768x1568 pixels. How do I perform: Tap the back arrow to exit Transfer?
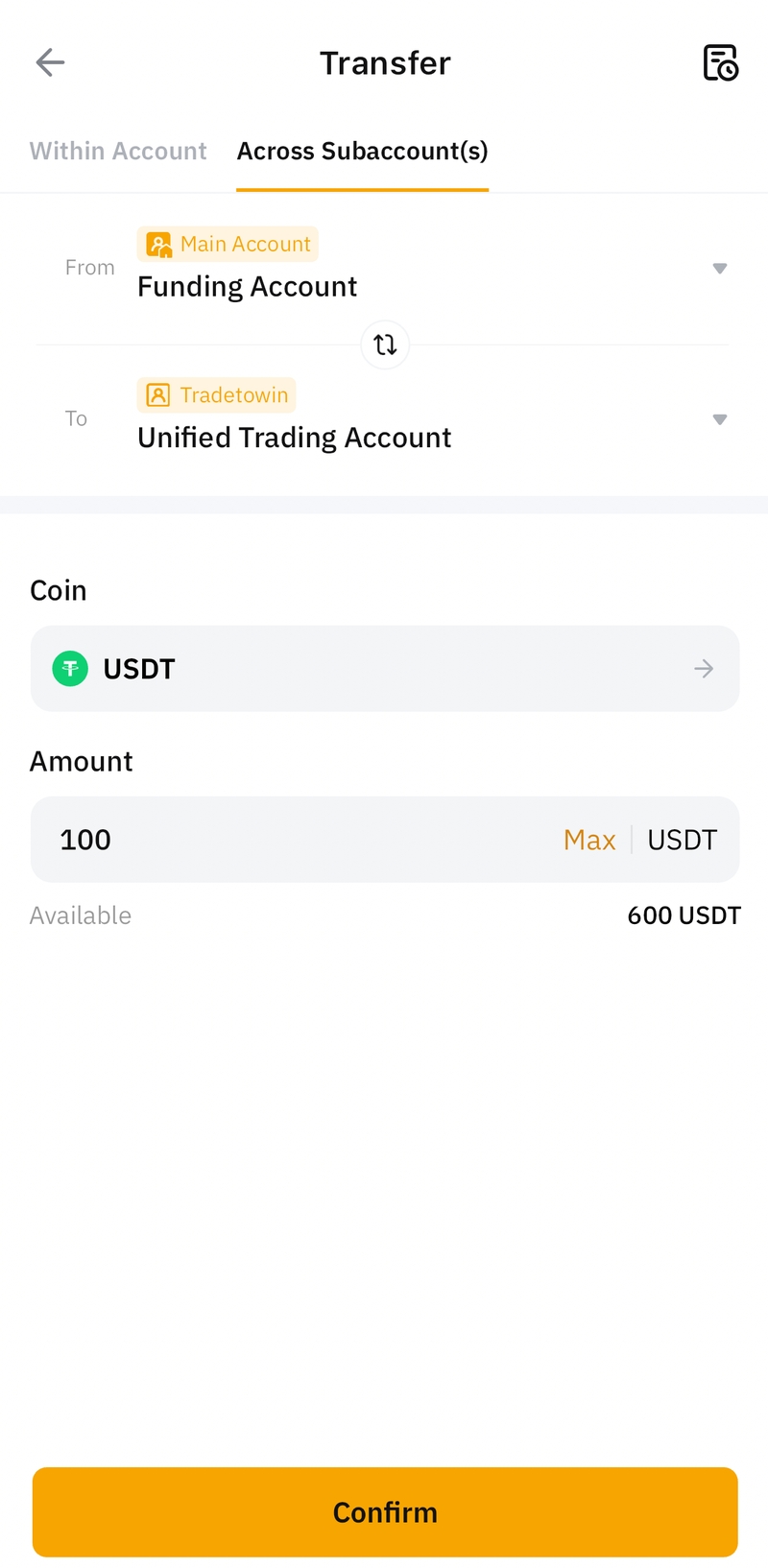pos(49,62)
